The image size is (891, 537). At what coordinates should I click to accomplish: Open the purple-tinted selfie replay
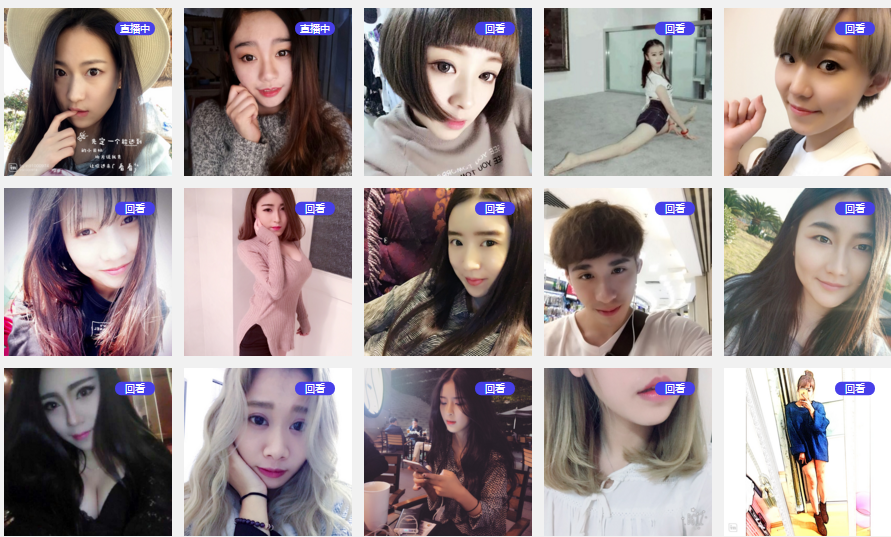[88, 272]
